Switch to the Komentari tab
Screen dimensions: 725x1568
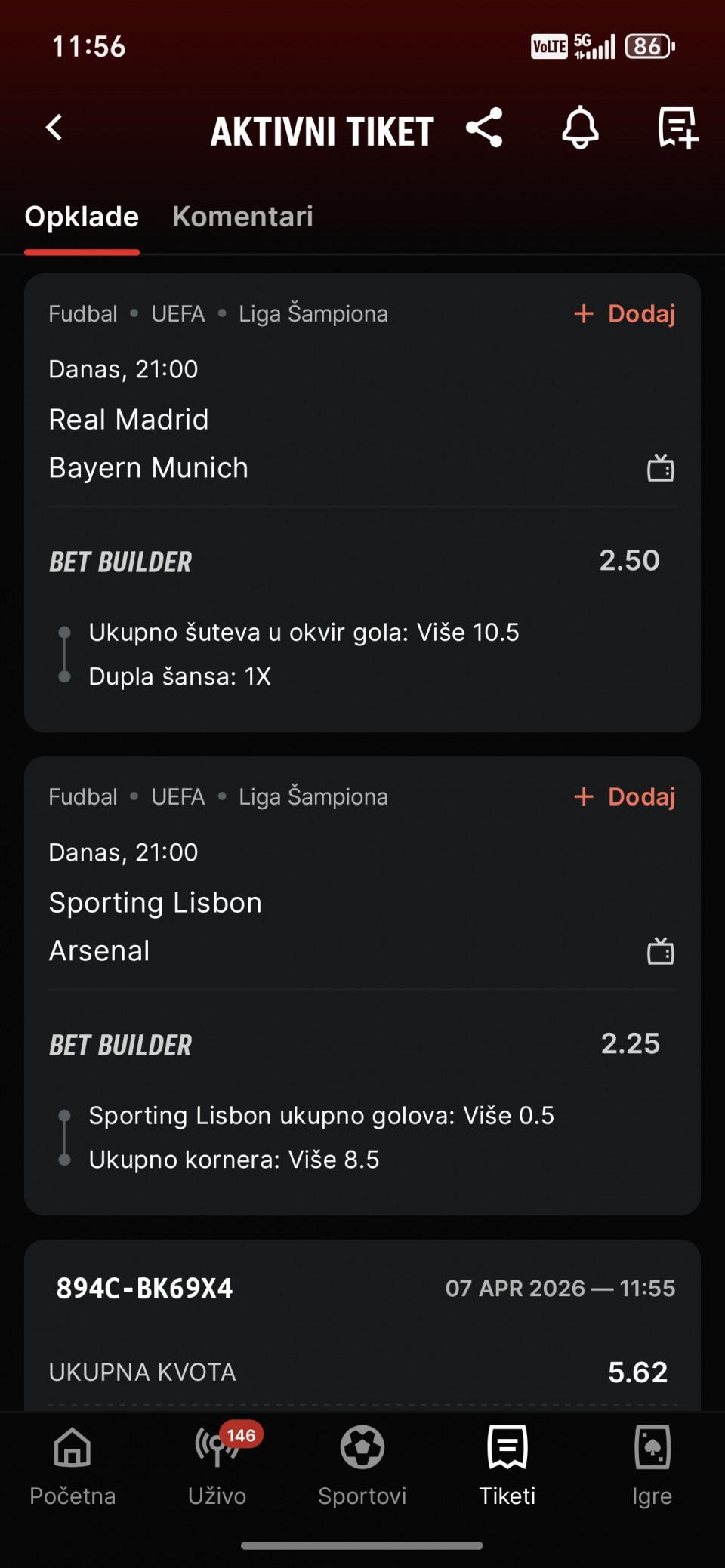coord(242,217)
